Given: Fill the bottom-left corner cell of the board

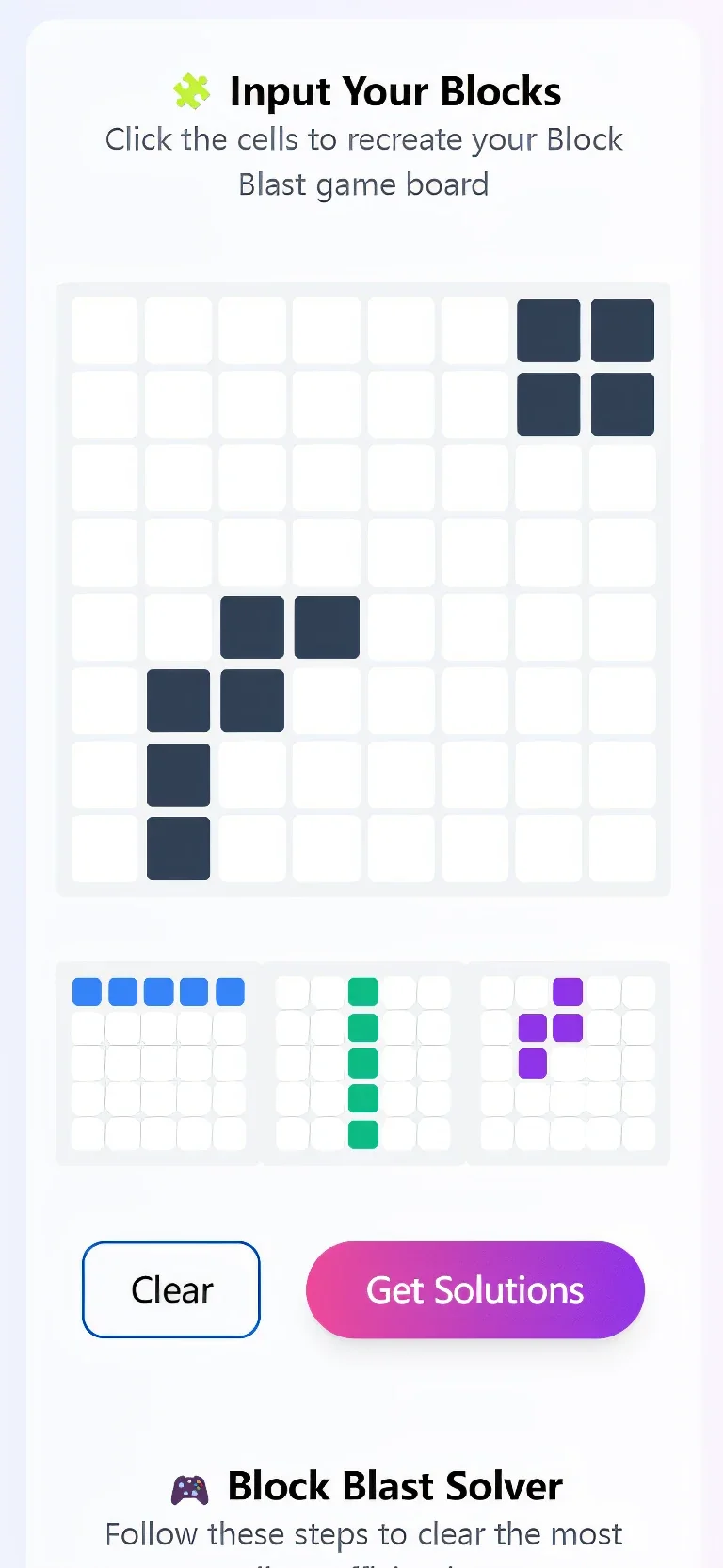Looking at the screenshot, I should (x=104, y=849).
